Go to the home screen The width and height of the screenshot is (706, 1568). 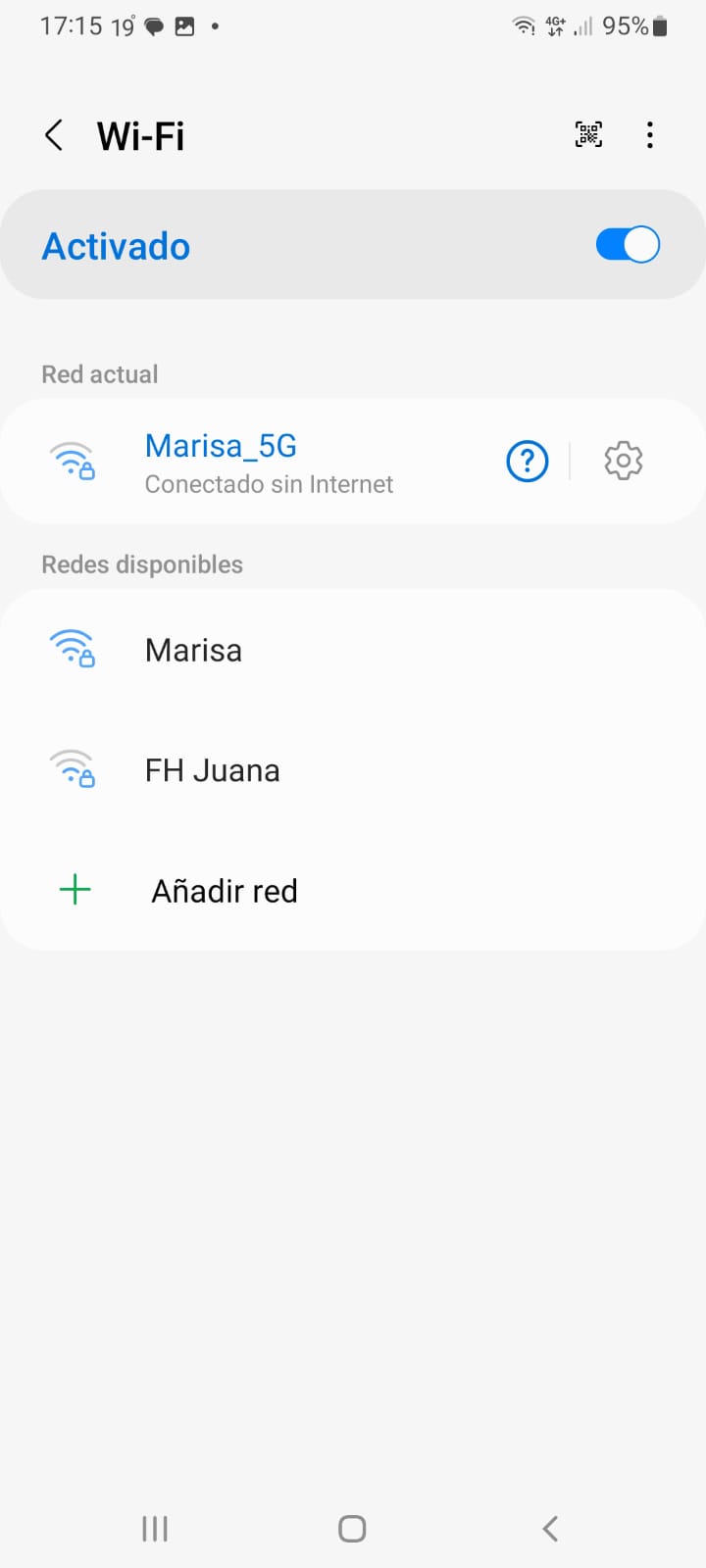click(352, 1529)
